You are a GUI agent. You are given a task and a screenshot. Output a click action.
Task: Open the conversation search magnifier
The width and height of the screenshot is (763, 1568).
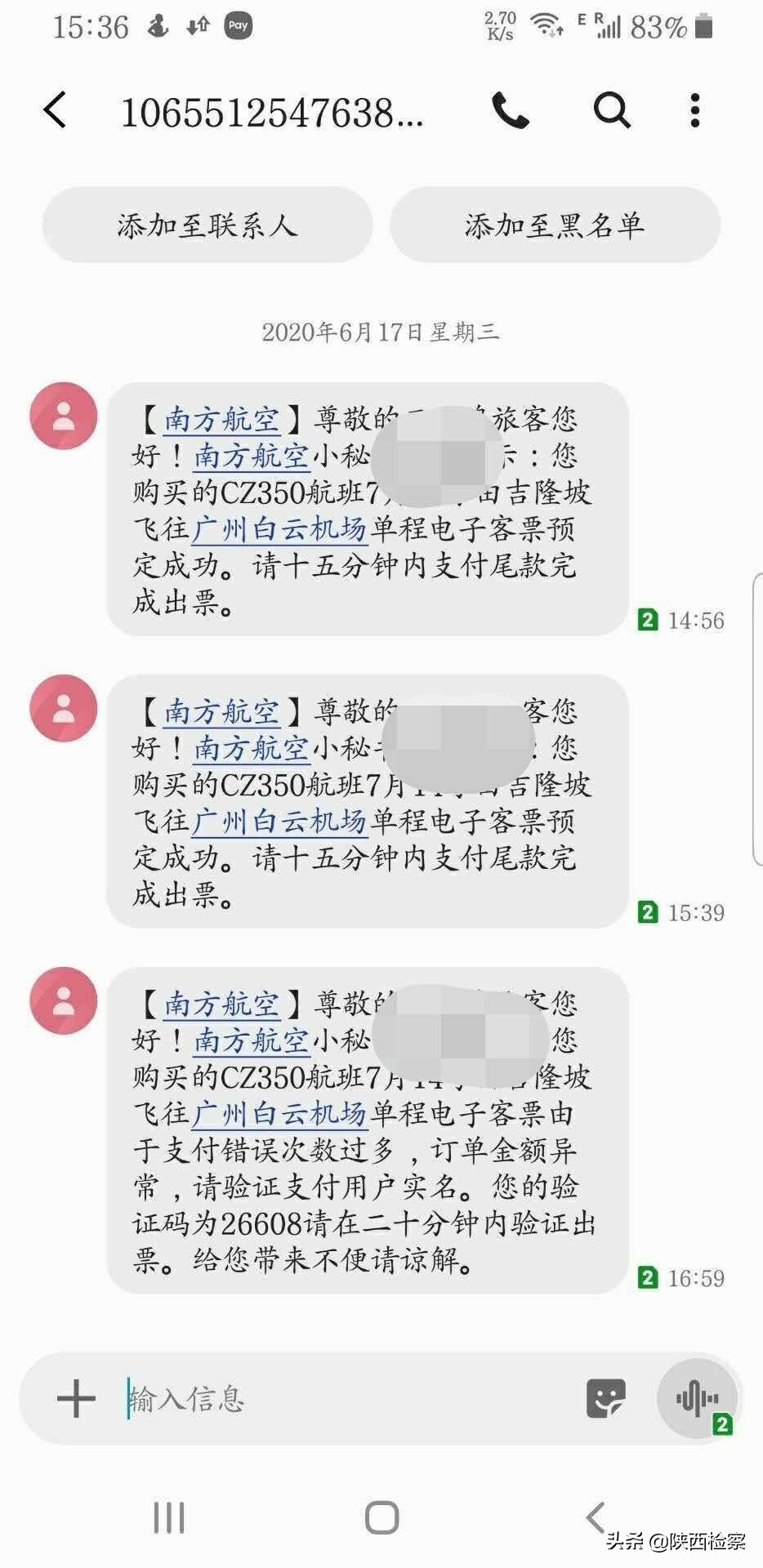612,112
